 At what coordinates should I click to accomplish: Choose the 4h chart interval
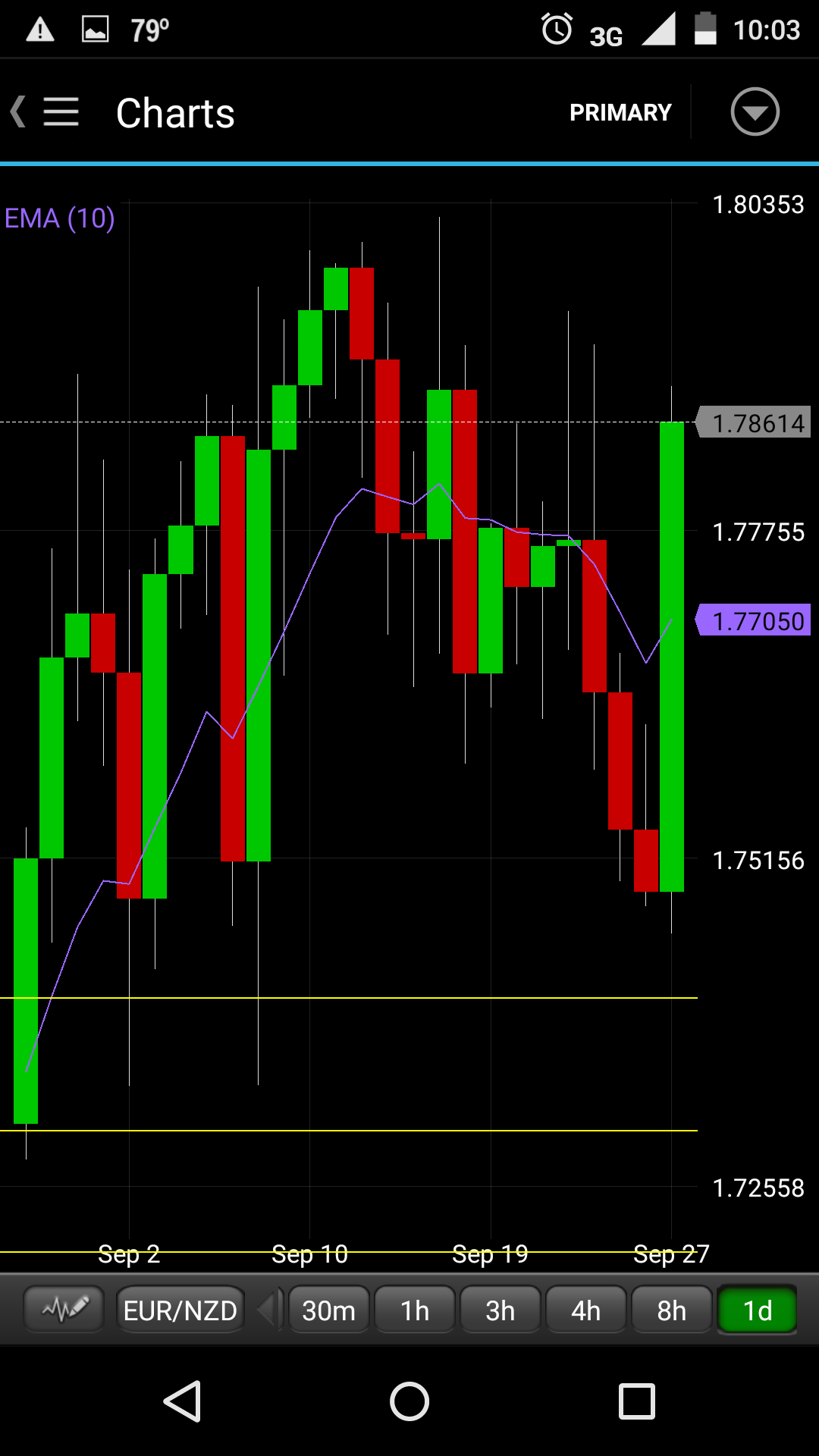point(586,1310)
